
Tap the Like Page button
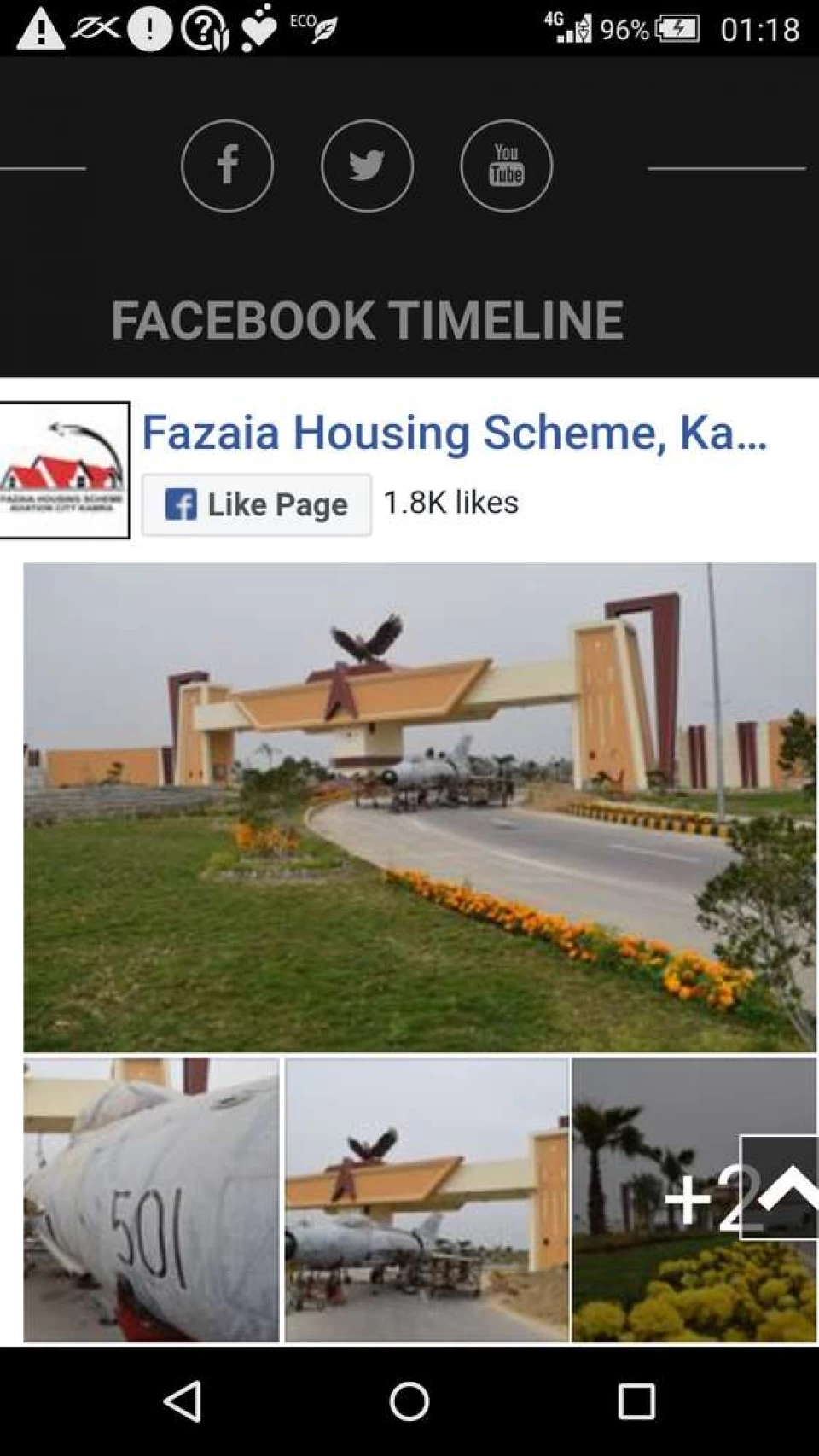click(x=257, y=504)
